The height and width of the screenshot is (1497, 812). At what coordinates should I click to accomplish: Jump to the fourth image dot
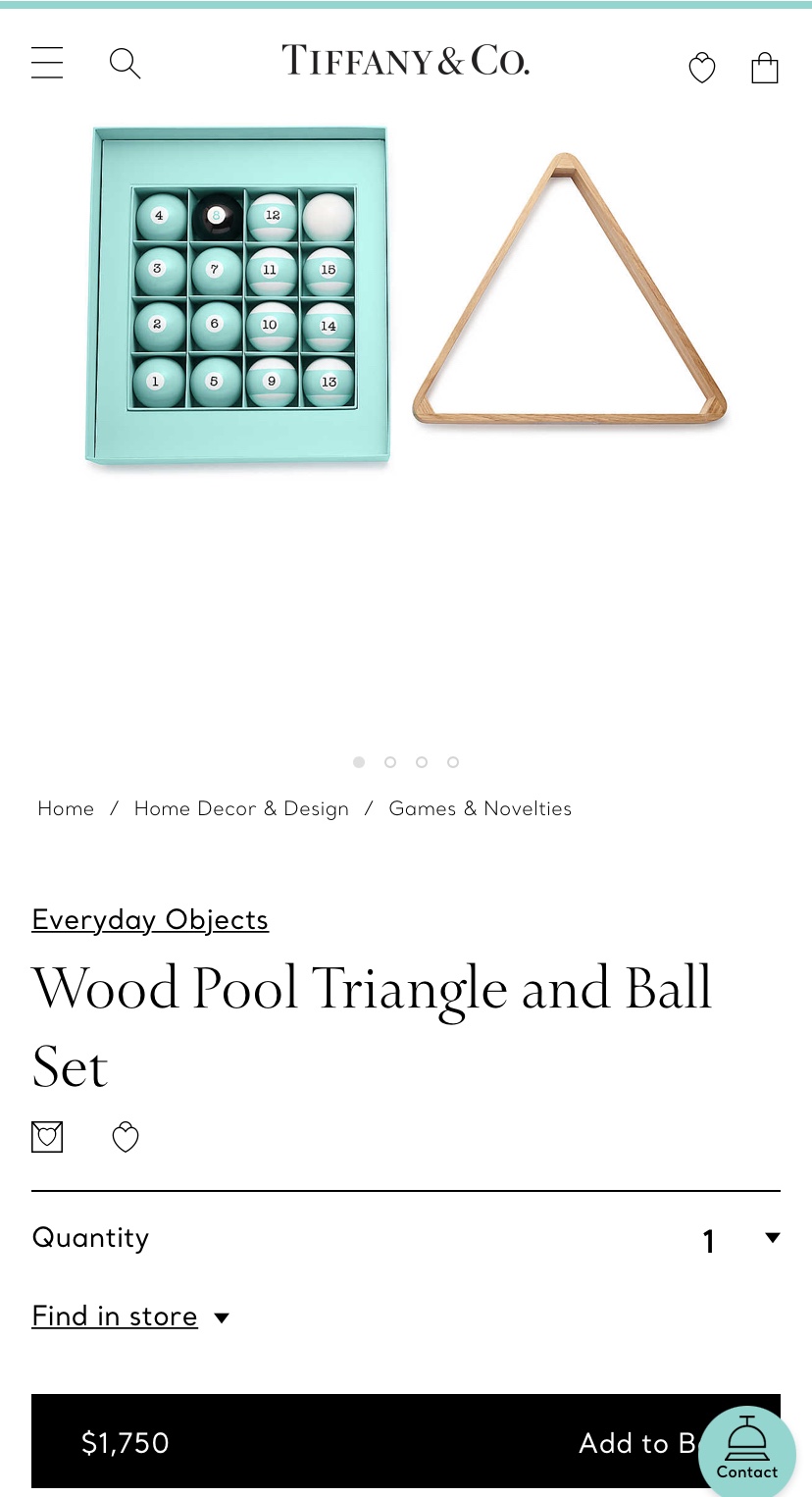coord(453,762)
